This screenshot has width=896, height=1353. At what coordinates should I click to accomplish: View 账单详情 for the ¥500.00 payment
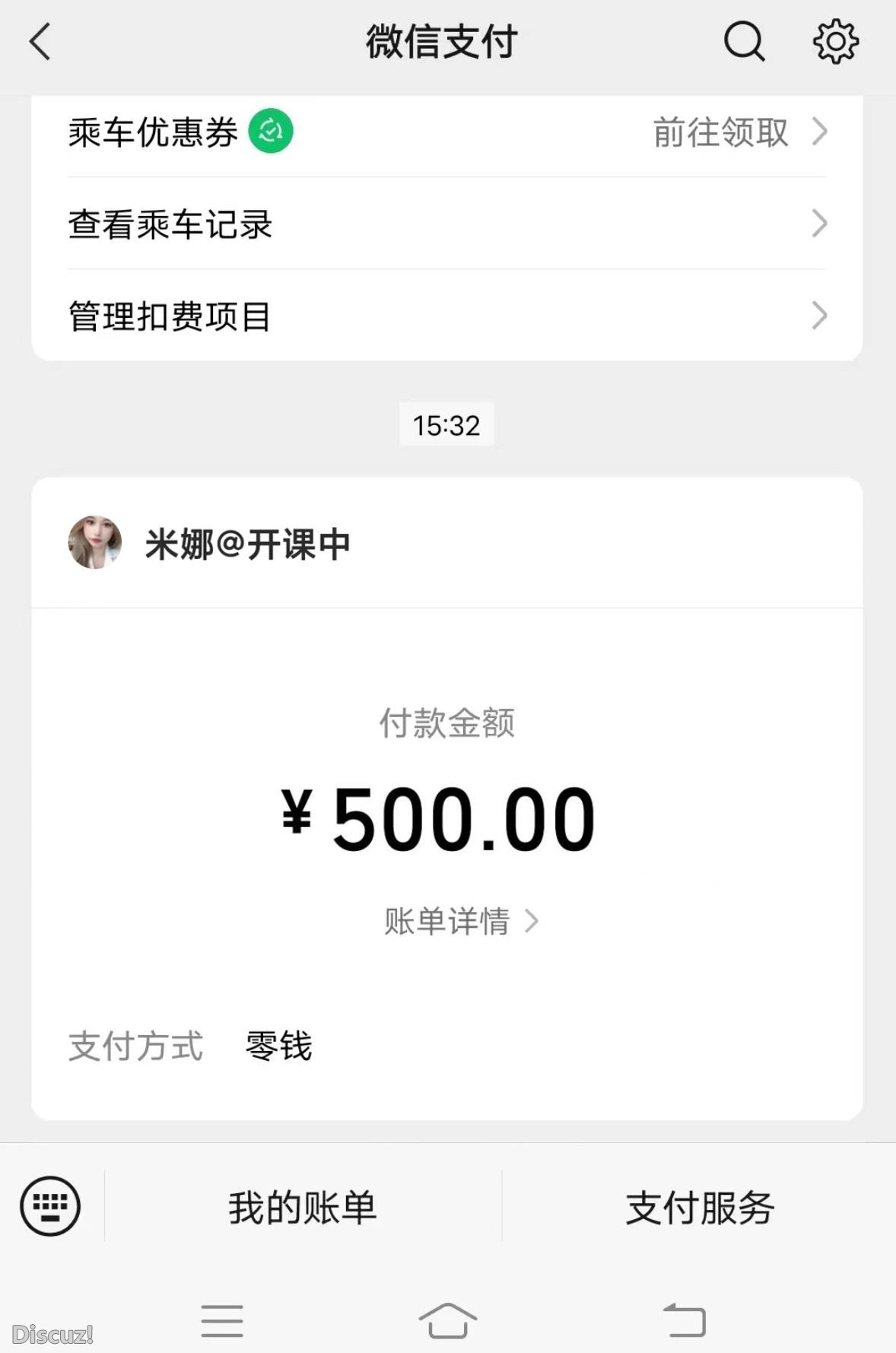(460, 921)
